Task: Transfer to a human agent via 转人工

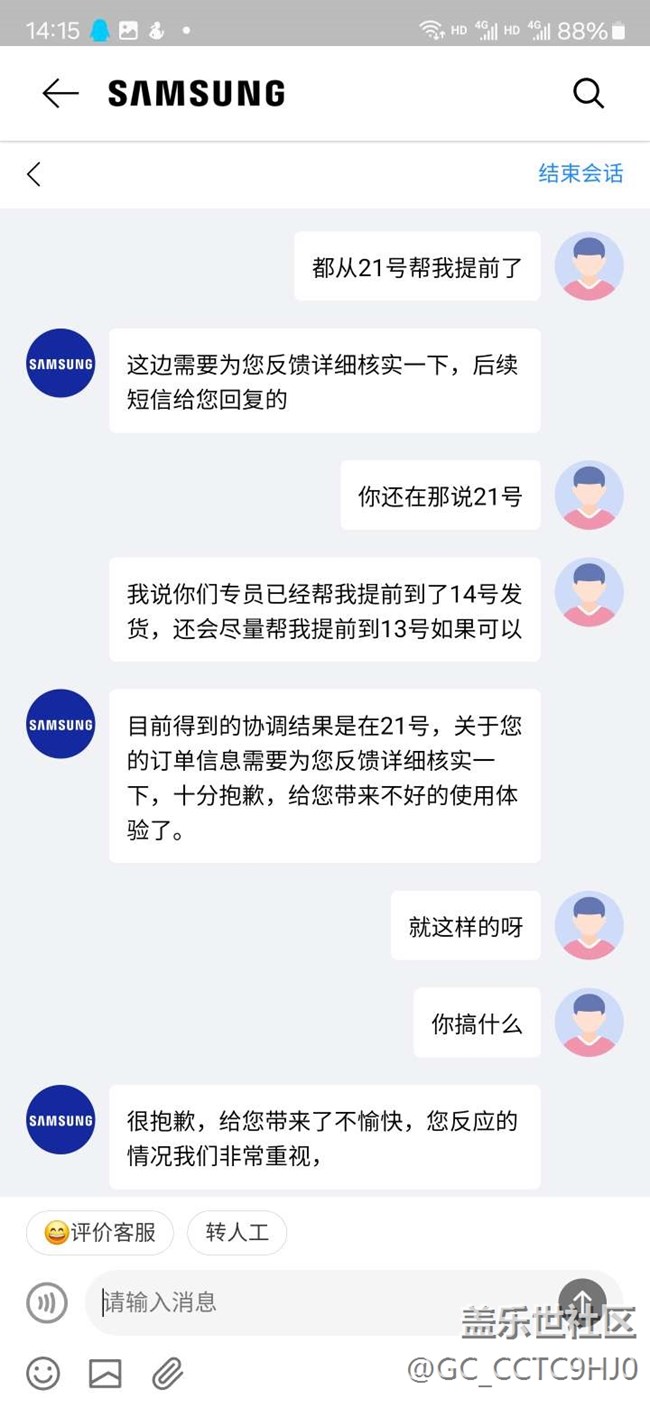Action: [x=237, y=1232]
